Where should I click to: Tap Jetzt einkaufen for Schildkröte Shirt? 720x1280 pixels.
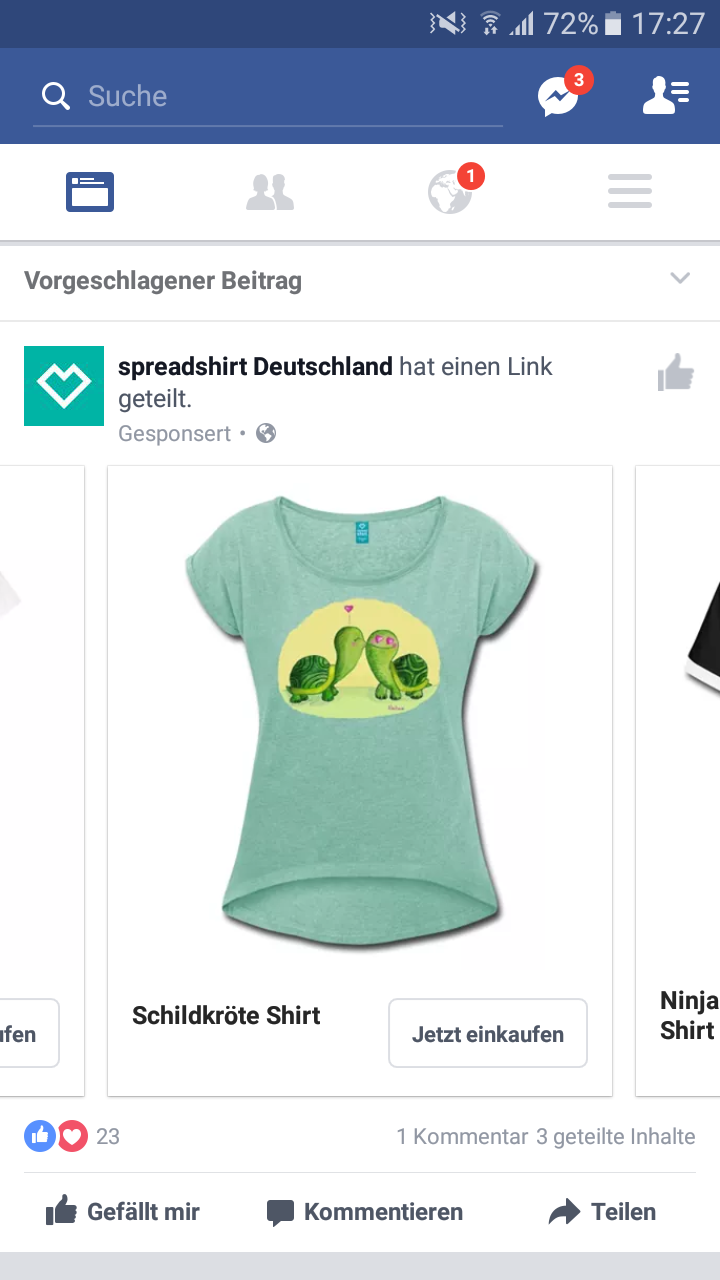coord(487,1034)
